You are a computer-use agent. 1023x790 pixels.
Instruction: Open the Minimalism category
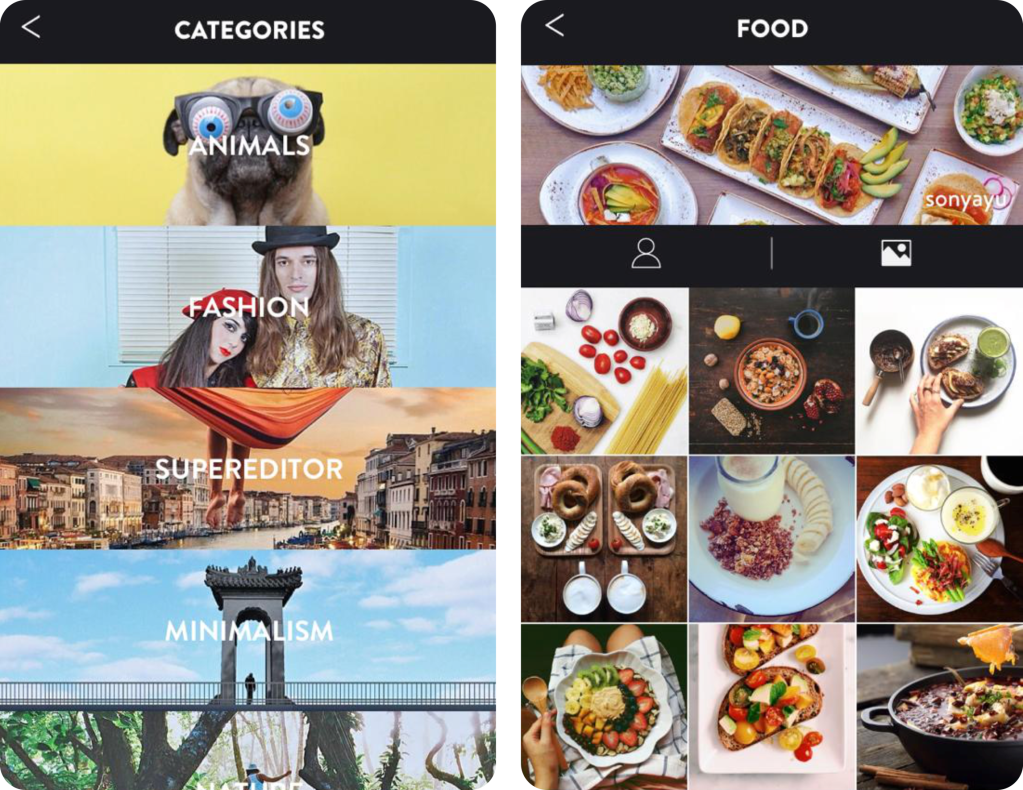tap(248, 630)
